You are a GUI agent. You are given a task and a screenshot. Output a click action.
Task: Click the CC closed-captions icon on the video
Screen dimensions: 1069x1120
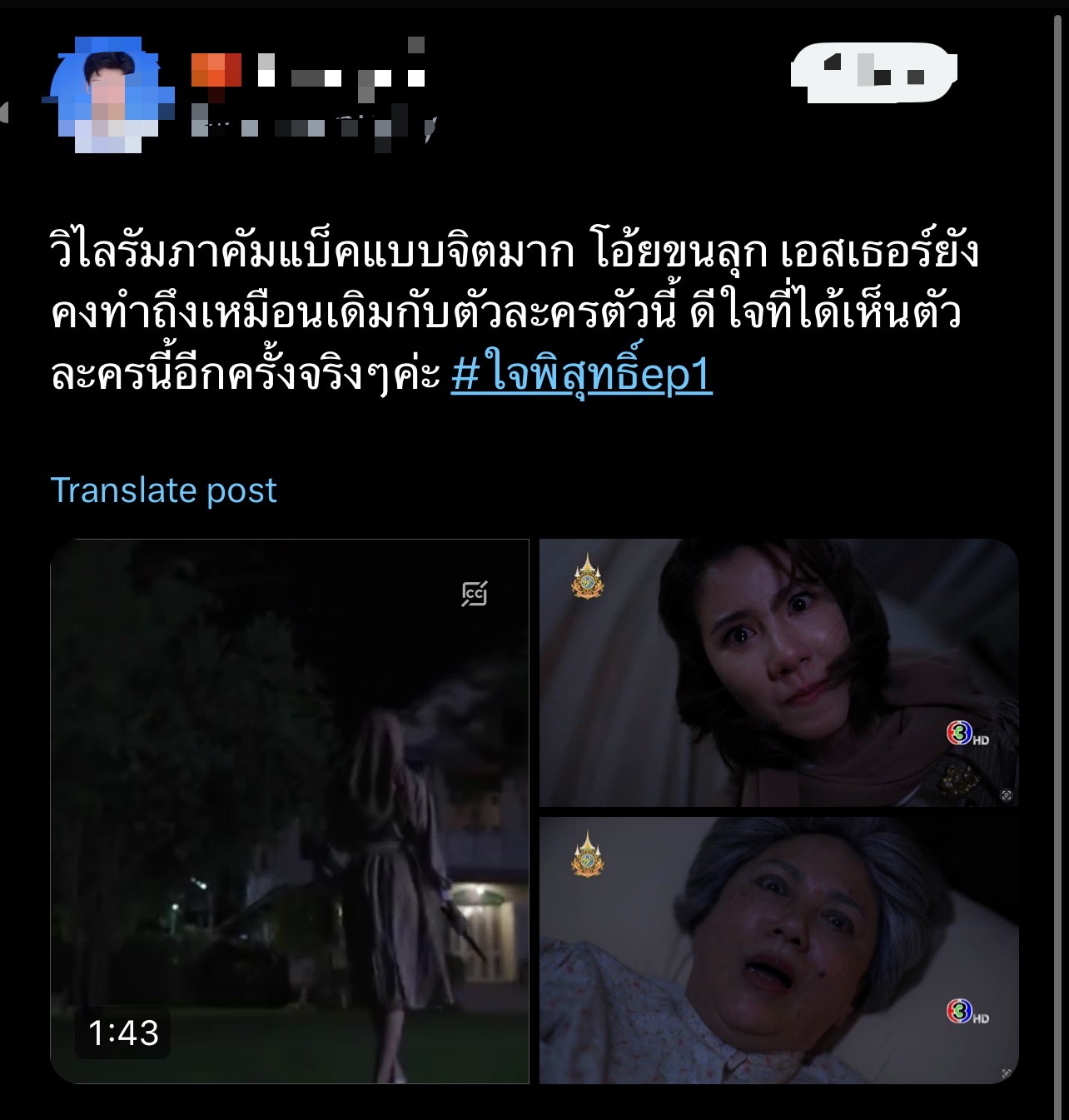pos(474,595)
